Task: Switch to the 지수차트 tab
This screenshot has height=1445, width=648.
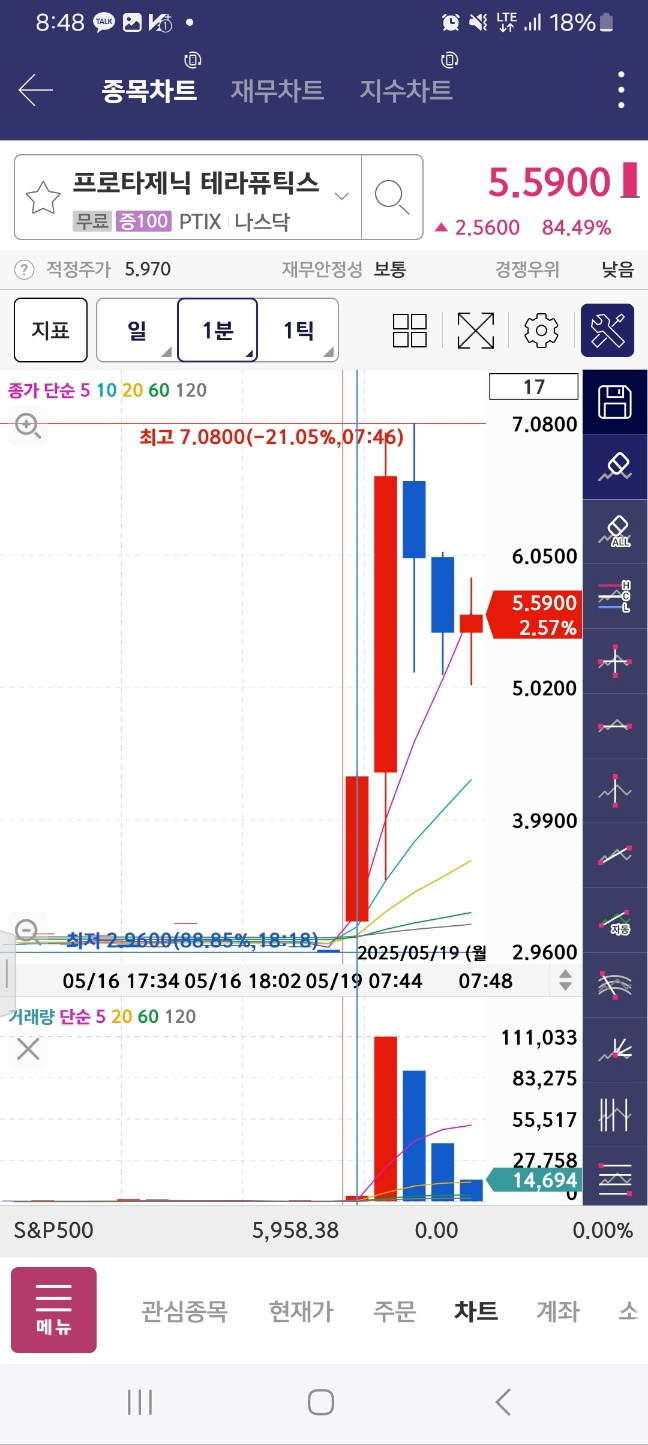Action: click(x=406, y=91)
